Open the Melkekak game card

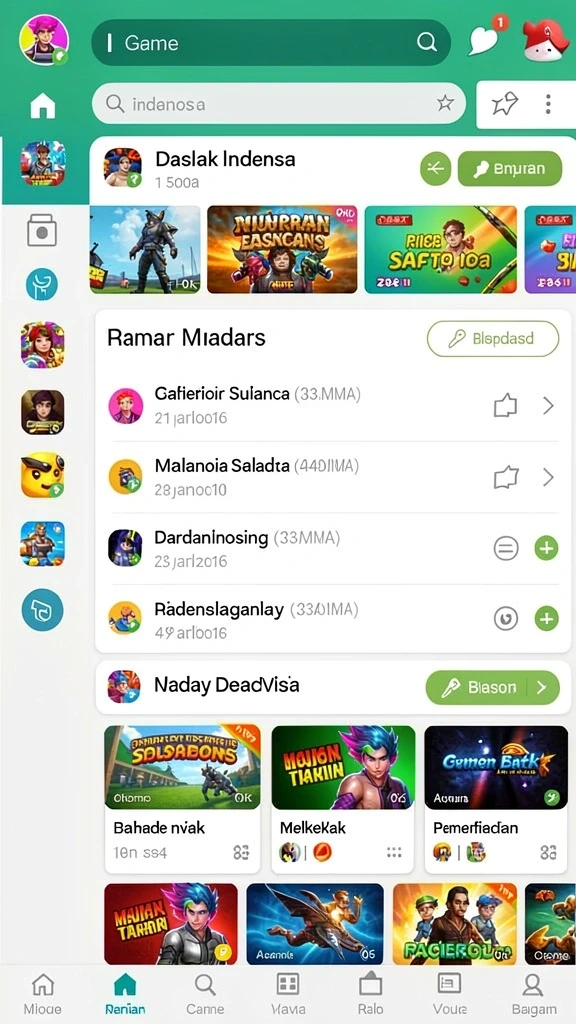[x=343, y=799]
